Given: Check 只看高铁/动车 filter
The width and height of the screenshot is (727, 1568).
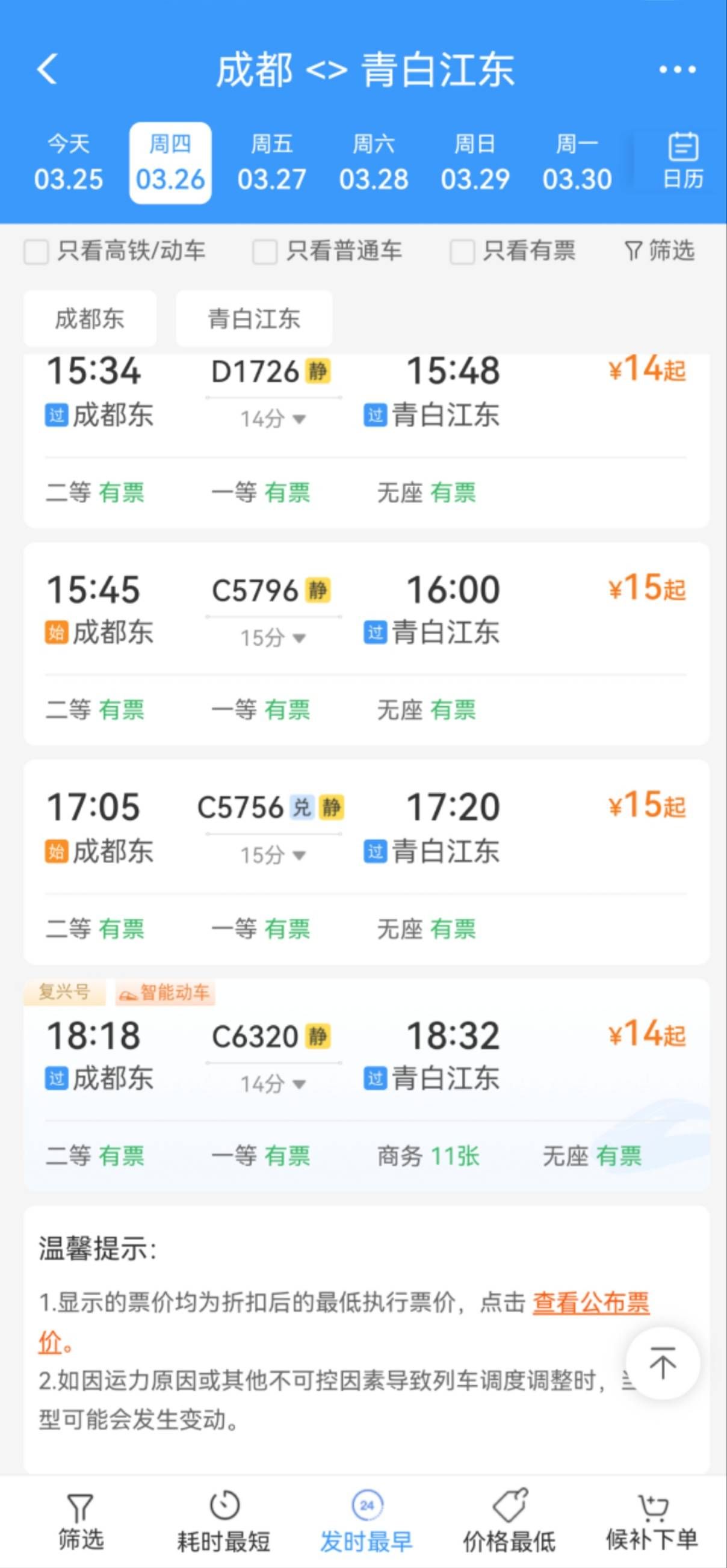Looking at the screenshot, I should pyautogui.click(x=37, y=252).
